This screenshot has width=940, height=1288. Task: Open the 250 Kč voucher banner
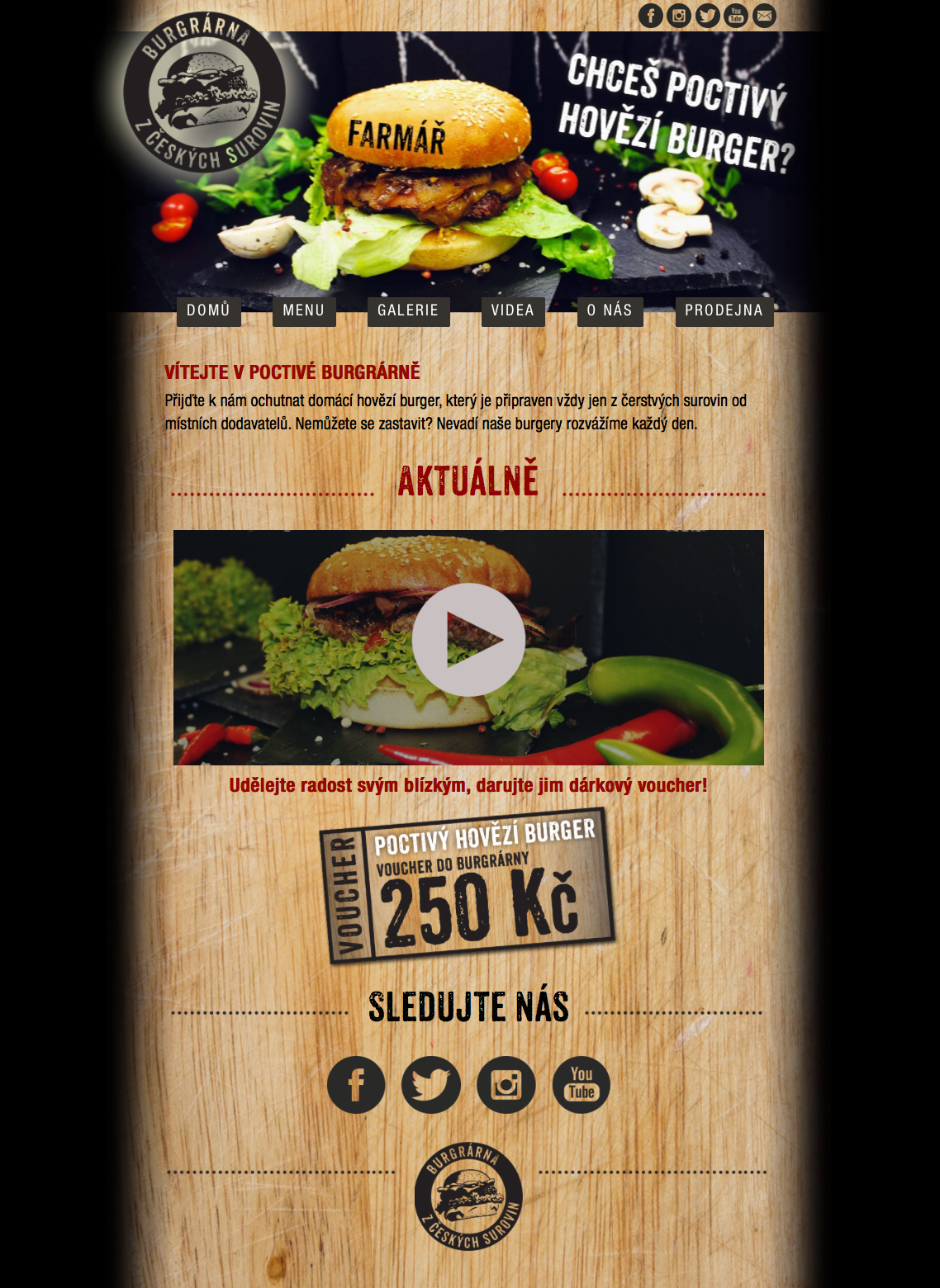click(x=468, y=886)
